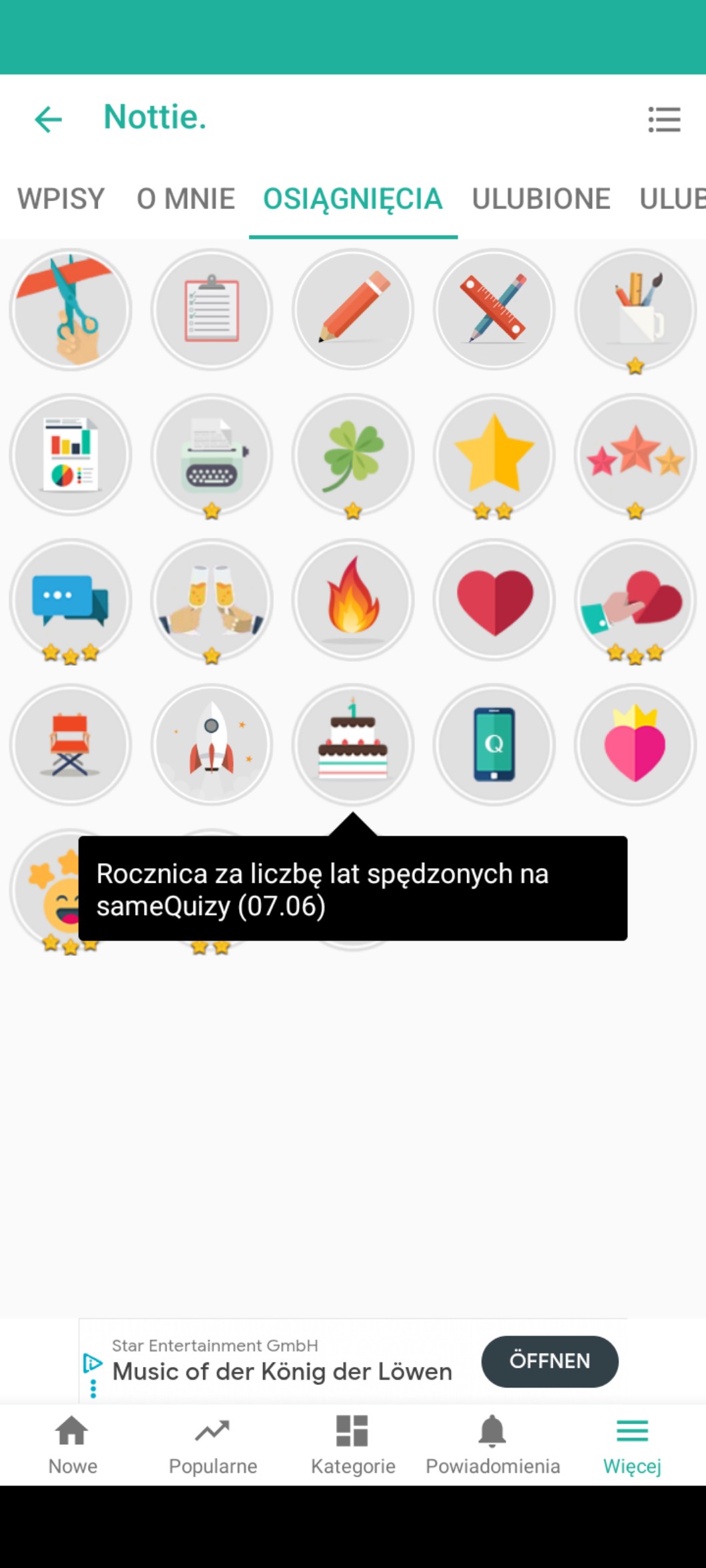Check Powiadomienia notifications

pos(493,1444)
